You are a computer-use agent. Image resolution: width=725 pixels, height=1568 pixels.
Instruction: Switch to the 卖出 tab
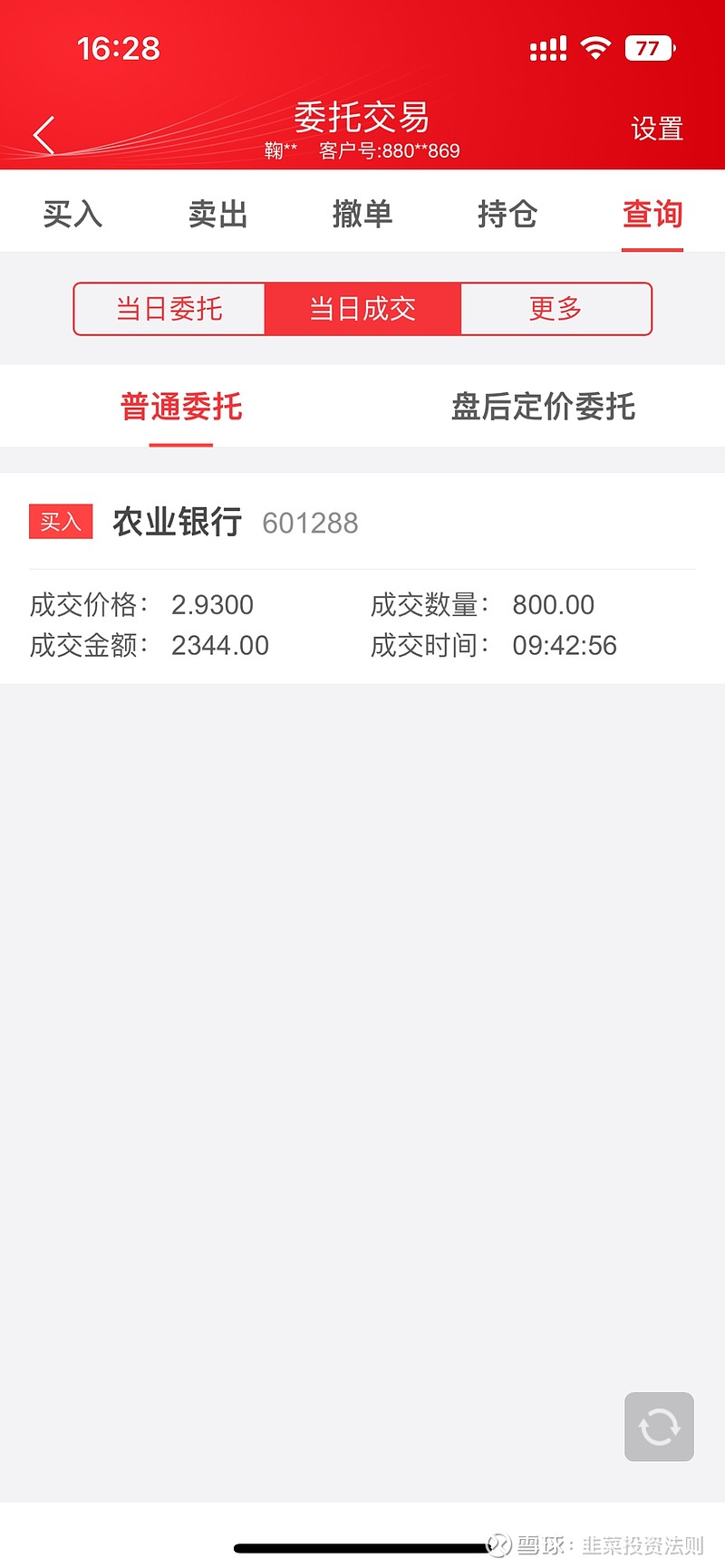(217, 215)
